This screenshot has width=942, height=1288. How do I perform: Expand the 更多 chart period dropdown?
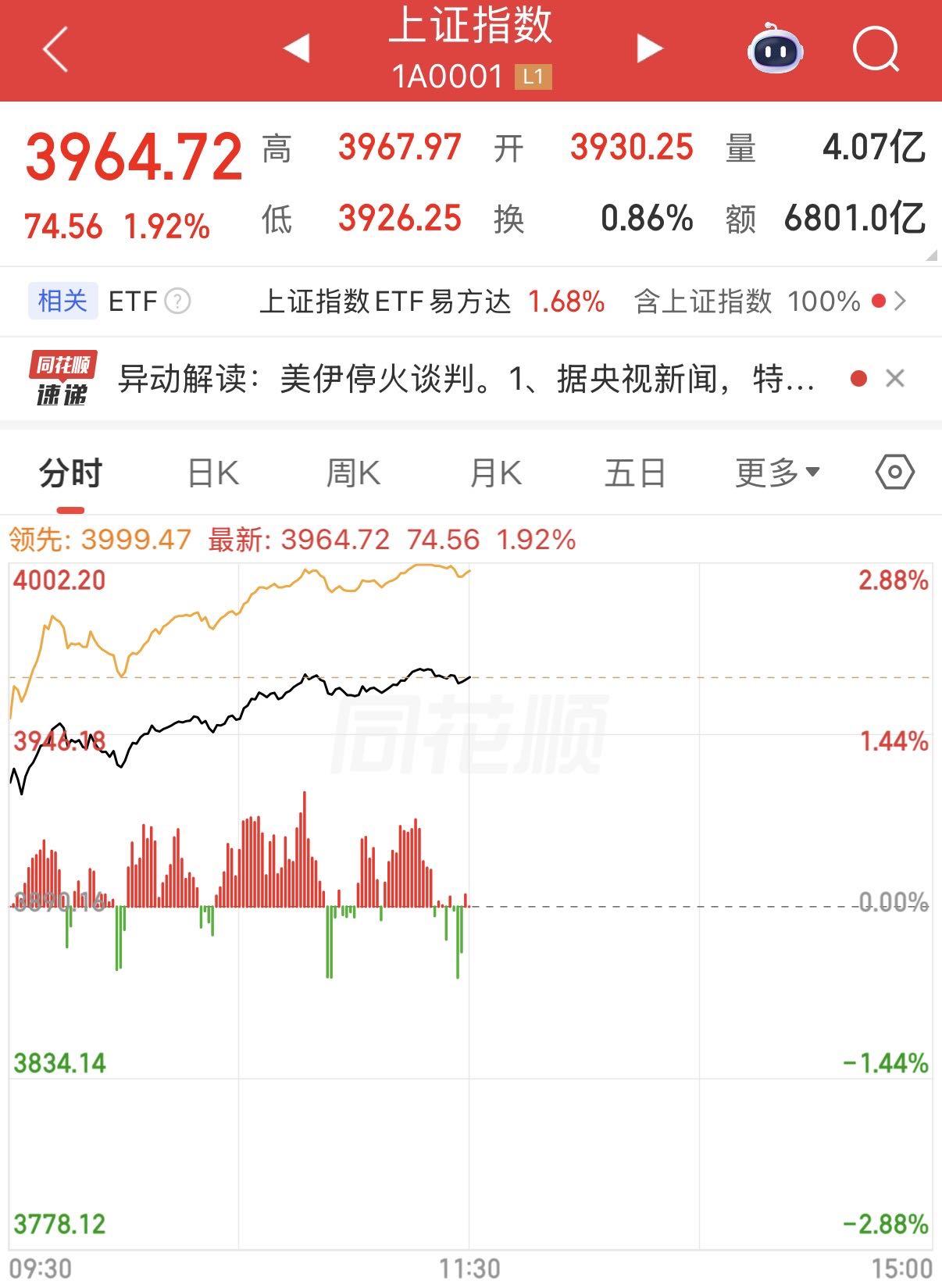776,473
